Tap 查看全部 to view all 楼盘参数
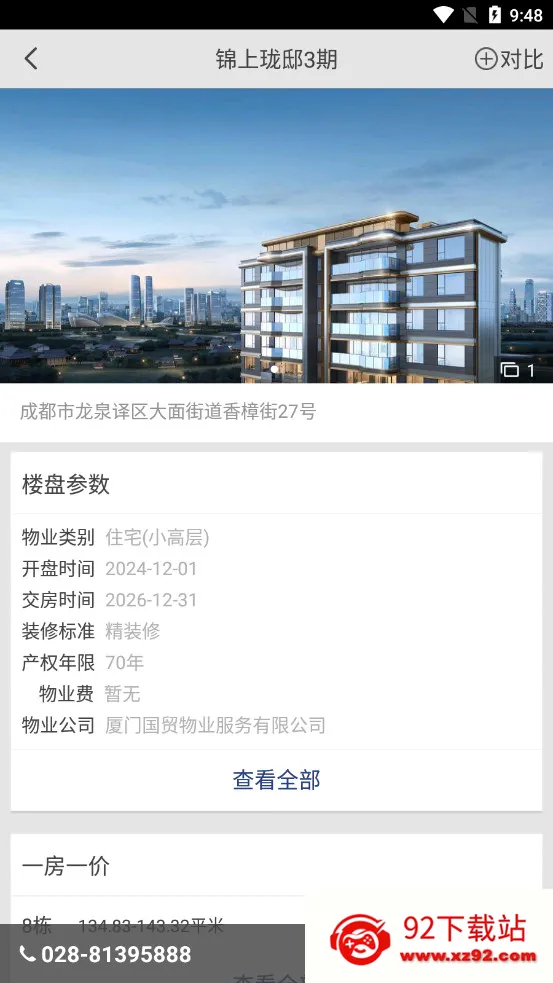The image size is (553, 983). pos(276,780)
